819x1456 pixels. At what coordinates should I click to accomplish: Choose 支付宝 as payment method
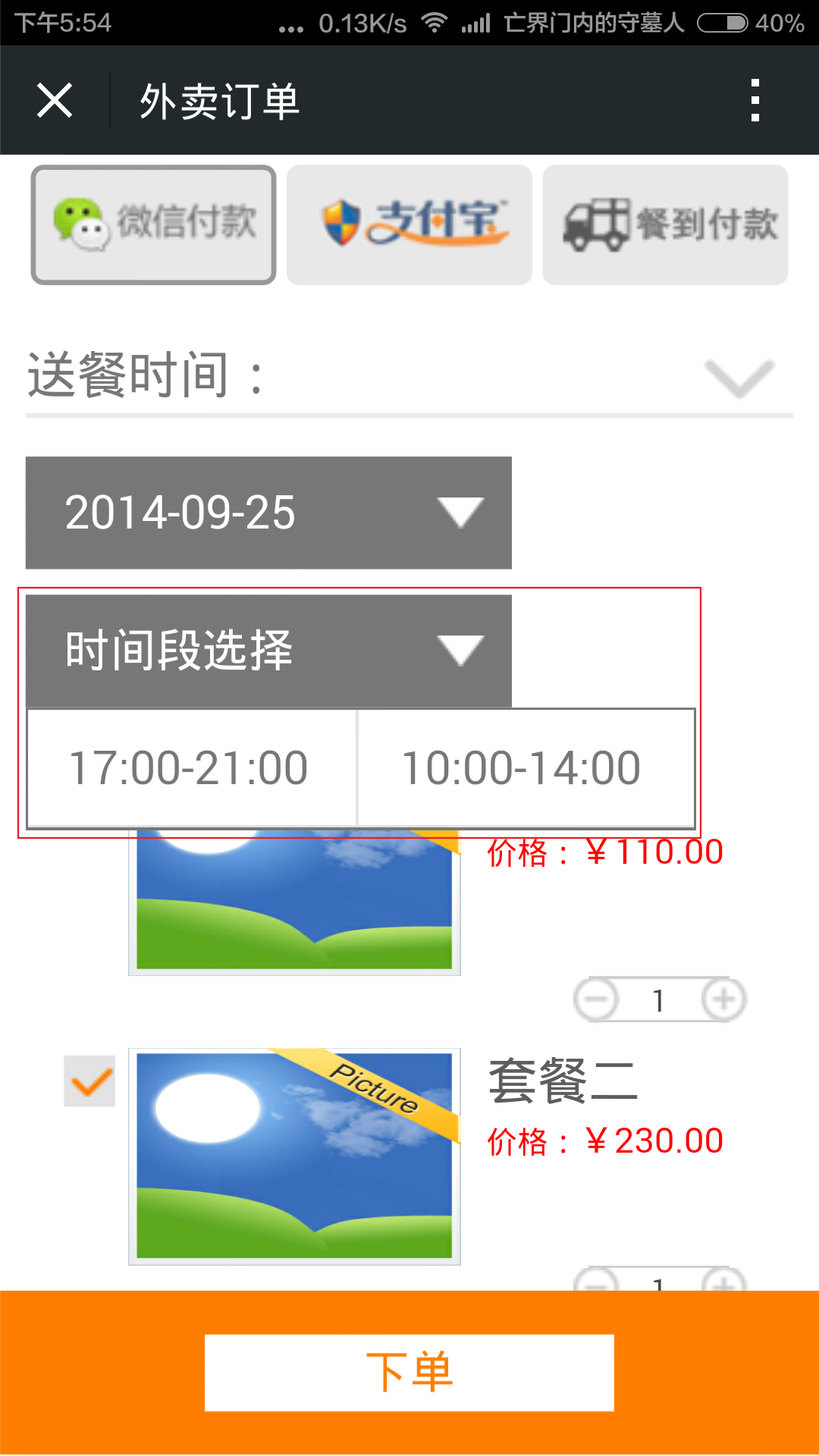click(409, 224)
